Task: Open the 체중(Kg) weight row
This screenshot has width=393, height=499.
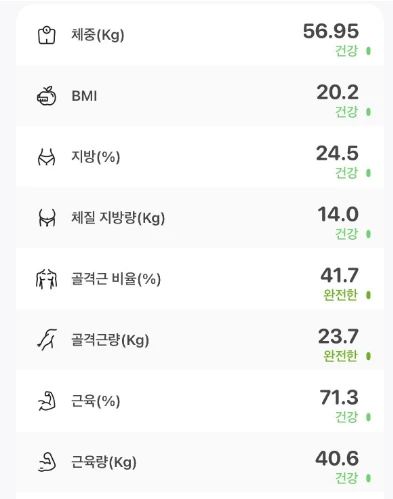Action: 200,35
